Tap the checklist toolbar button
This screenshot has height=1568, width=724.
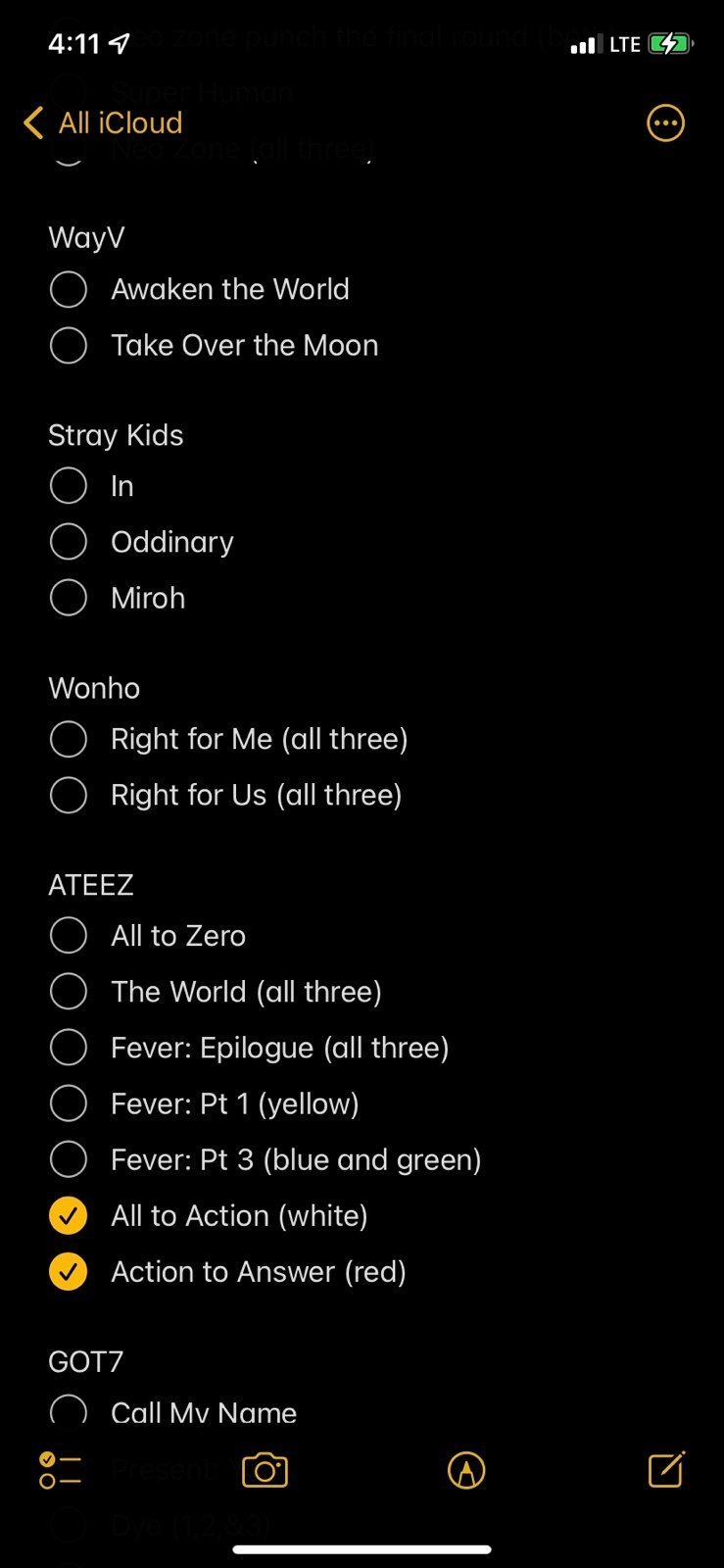(60, 1470)
